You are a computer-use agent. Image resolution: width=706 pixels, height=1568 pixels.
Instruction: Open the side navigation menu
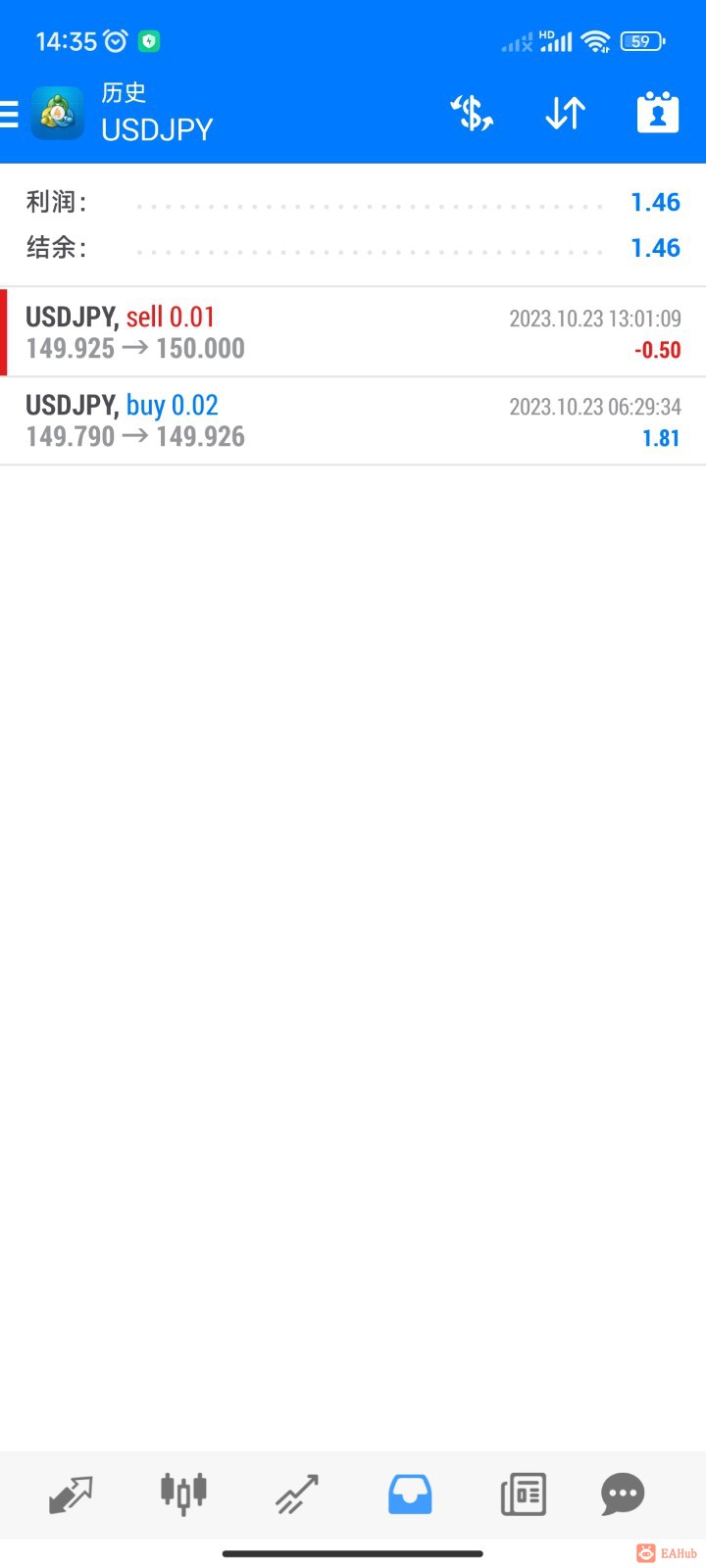point(10,113)
